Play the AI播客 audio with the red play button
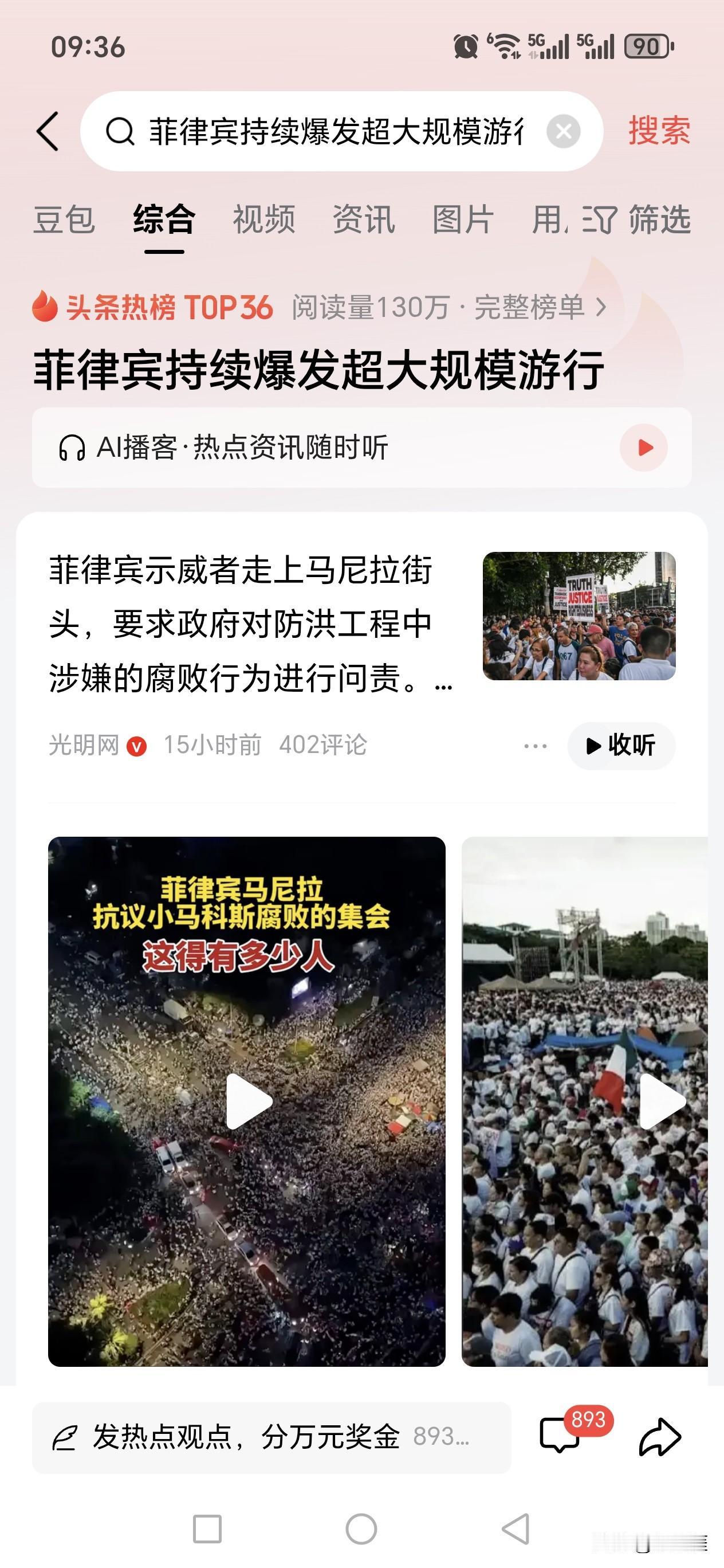 tap(645, 448)
